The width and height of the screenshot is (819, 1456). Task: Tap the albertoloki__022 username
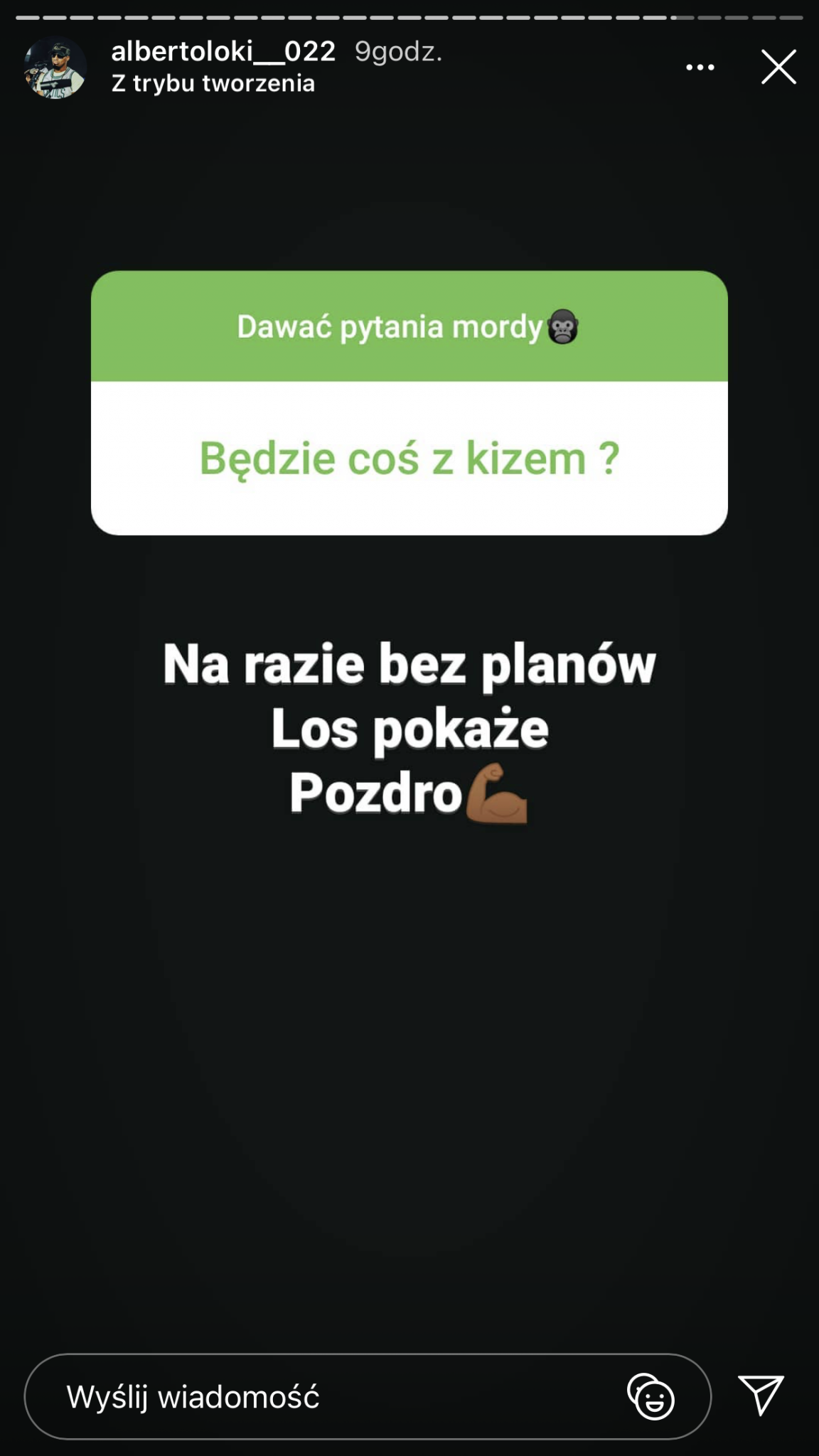223,51
